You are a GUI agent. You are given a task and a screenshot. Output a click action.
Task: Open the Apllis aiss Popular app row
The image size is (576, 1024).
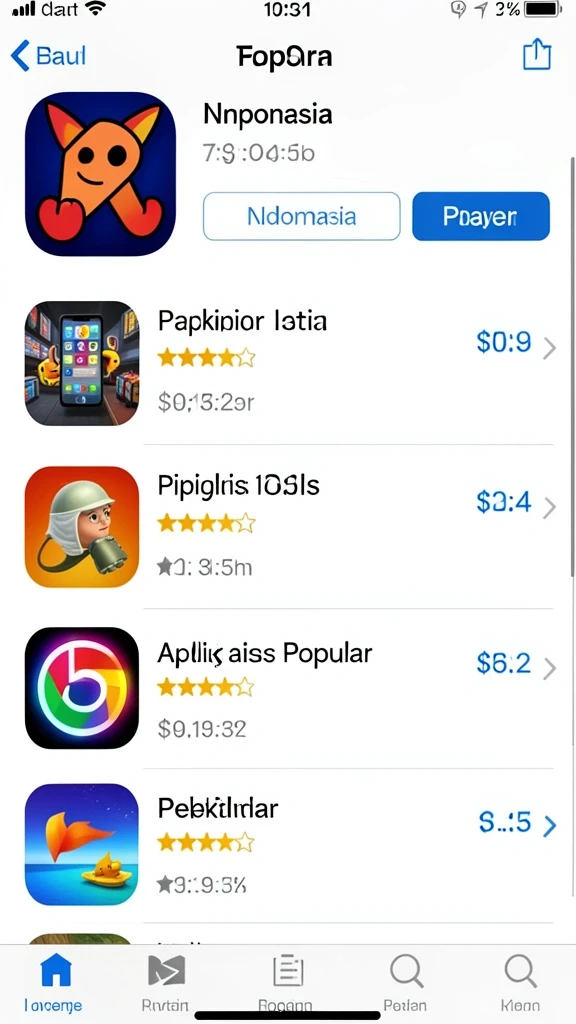pyautogui.click(x=288, y=688)
